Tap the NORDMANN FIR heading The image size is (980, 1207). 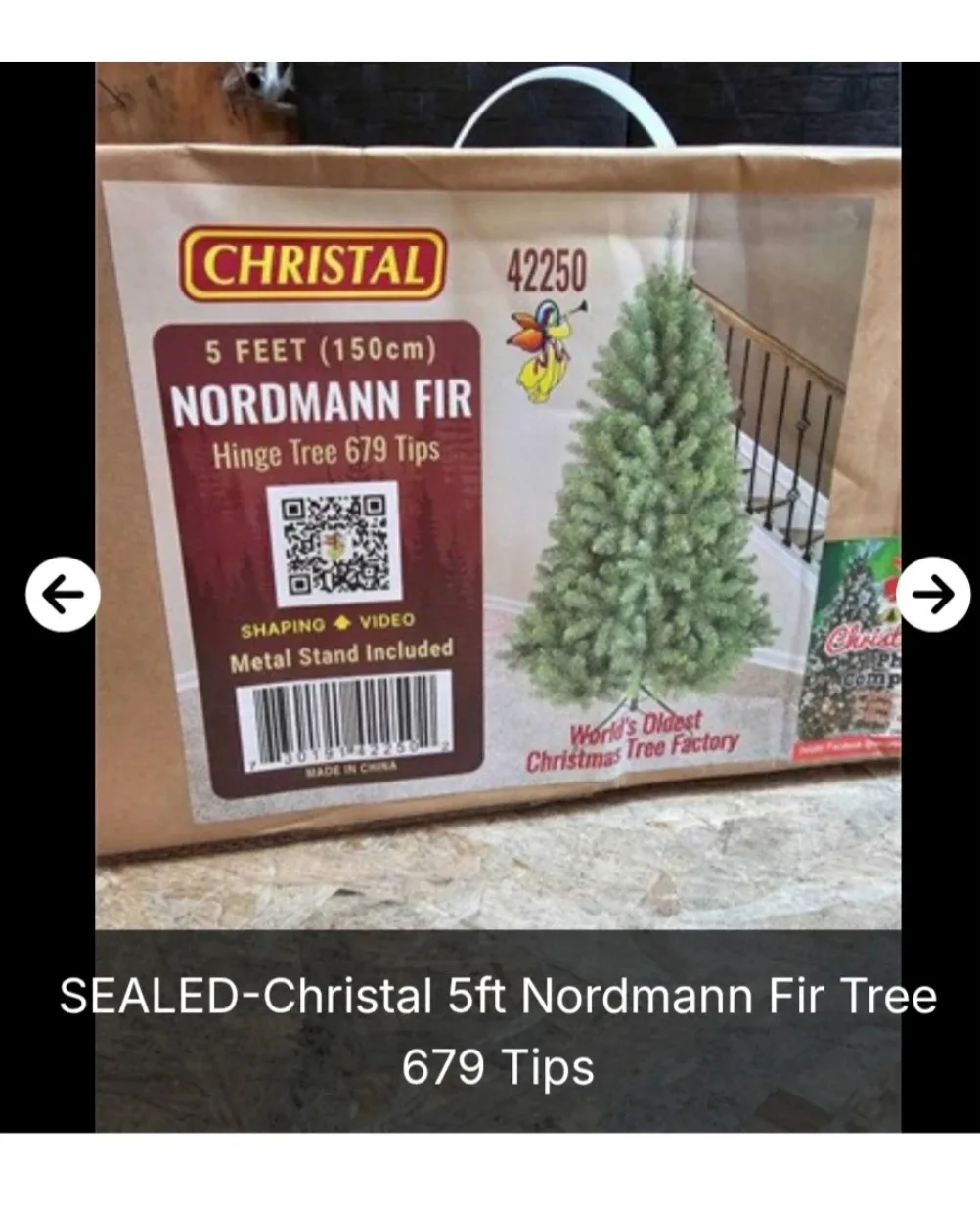(324, 399)
